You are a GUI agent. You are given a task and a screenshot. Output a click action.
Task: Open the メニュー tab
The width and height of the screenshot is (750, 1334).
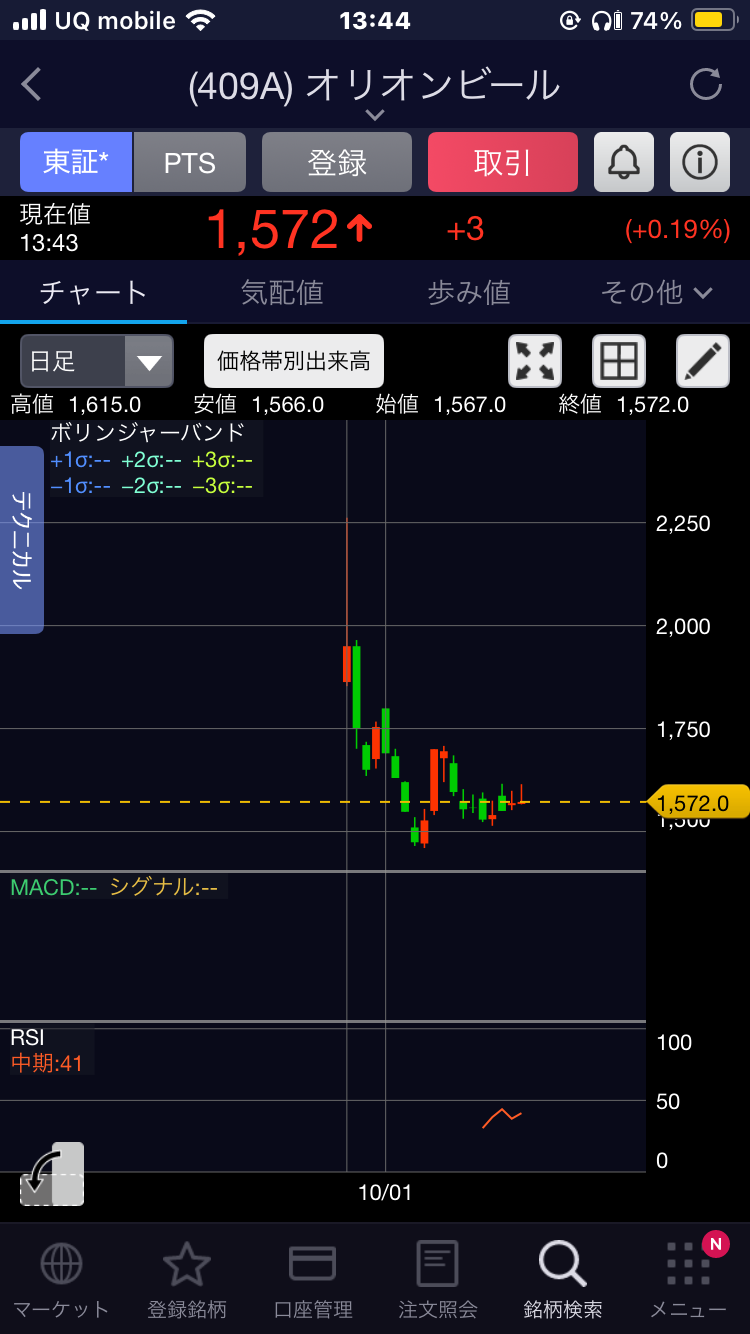[688, 1280]
